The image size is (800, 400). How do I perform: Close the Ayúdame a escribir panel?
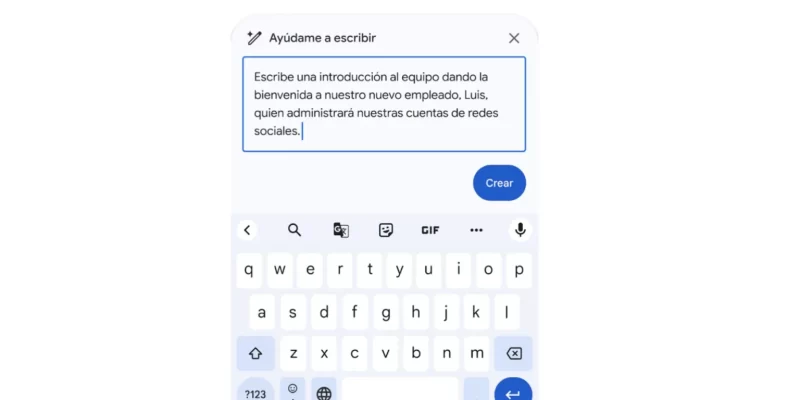tap(514, 38)
